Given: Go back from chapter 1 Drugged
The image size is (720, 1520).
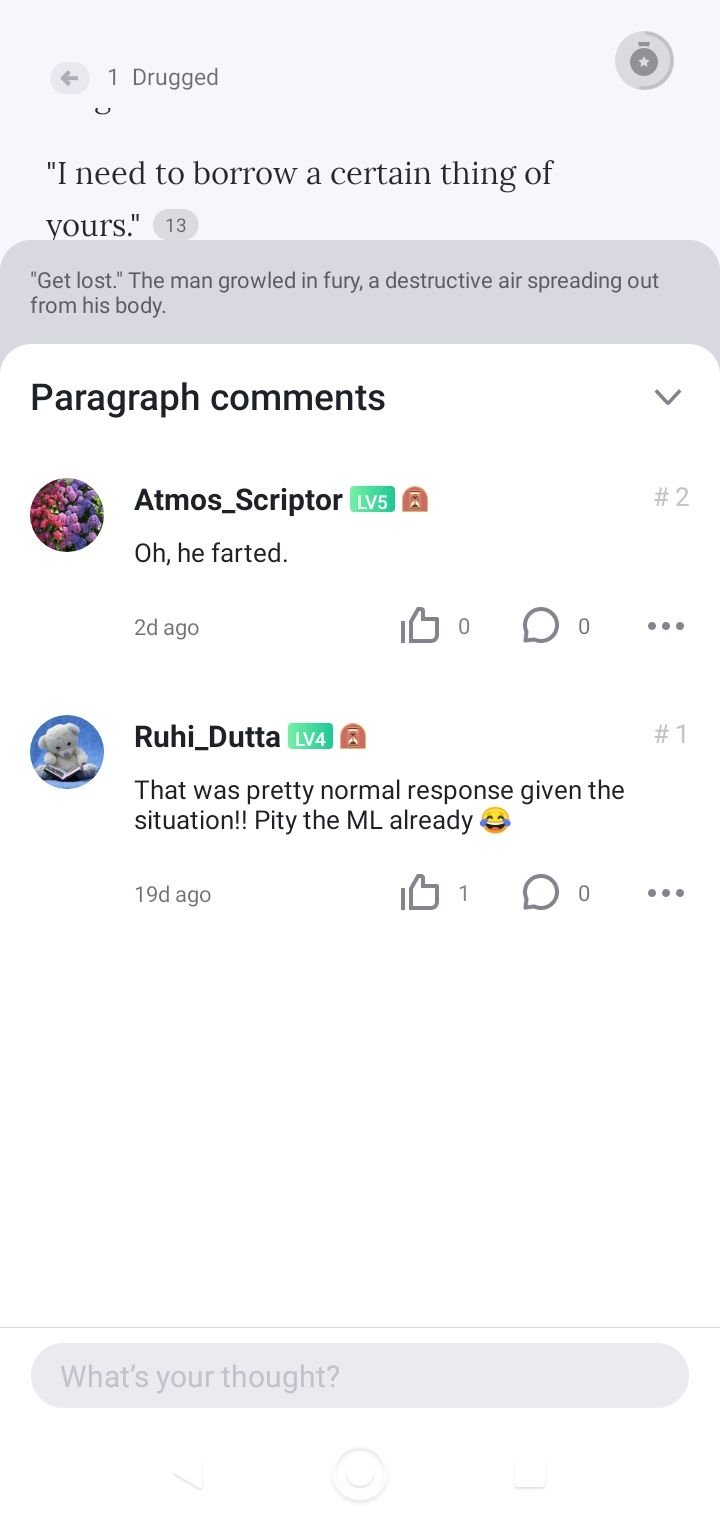Looking at the screenshot, I should click(x=69, y=78).
